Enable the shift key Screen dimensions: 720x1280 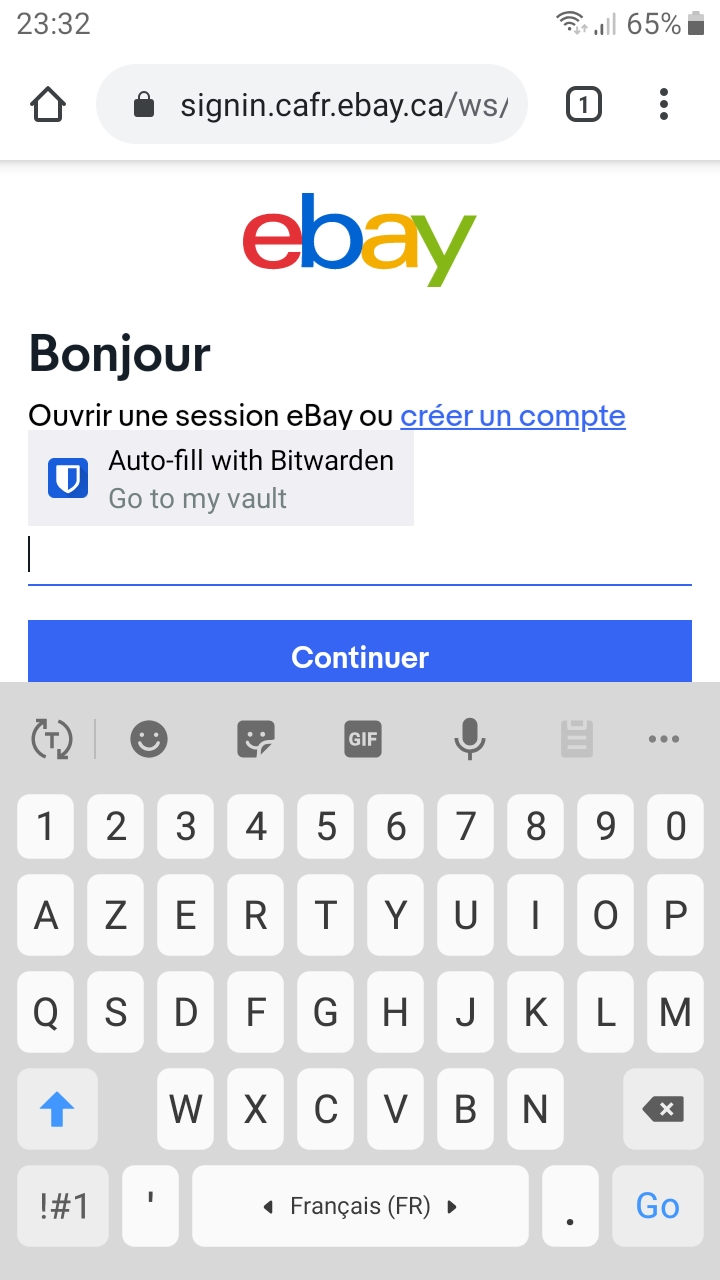(57, 1108)
